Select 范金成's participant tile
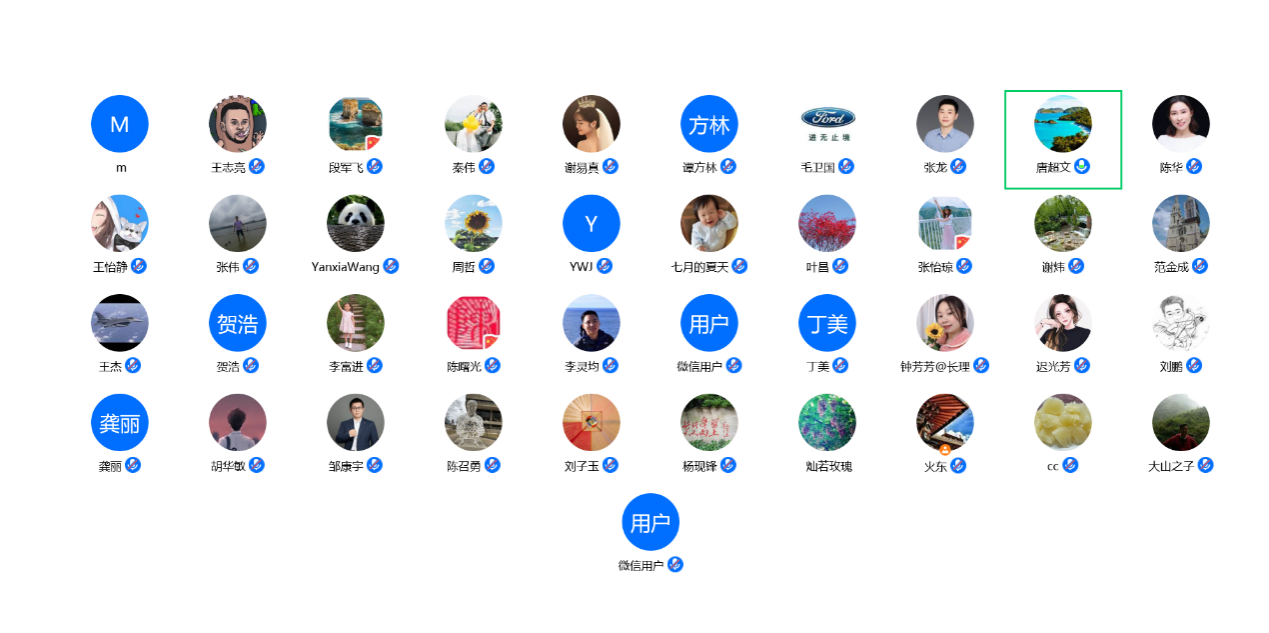The image size is (1269, 633). point(1180,223)
